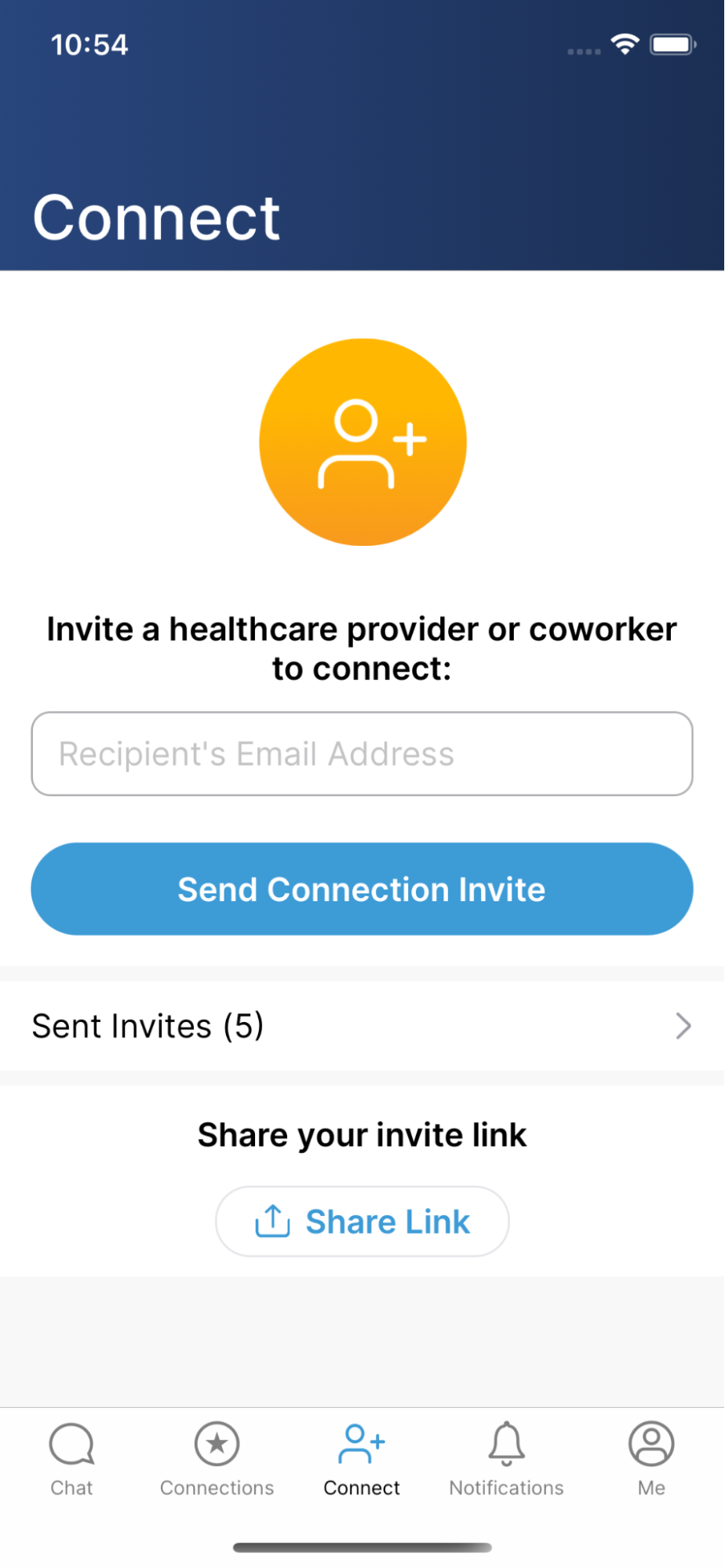Switch to the Chat tab
This screenshot has height=1568, width=725.
tap(71, 1457)
